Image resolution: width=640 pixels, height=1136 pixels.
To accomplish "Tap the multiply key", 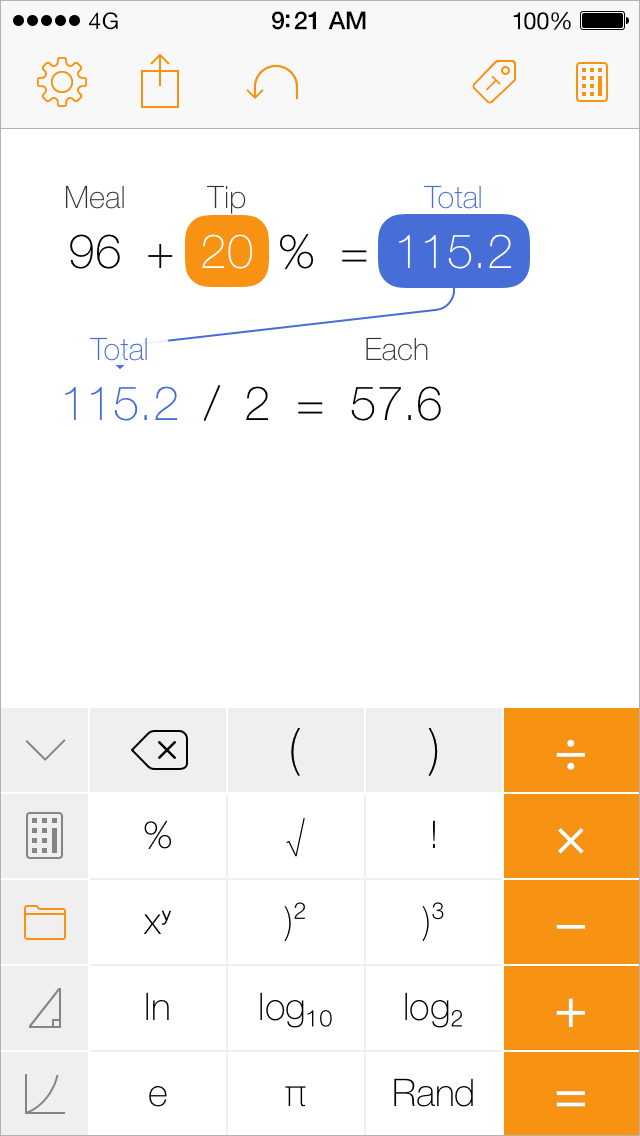I will [x=571, y=836].
